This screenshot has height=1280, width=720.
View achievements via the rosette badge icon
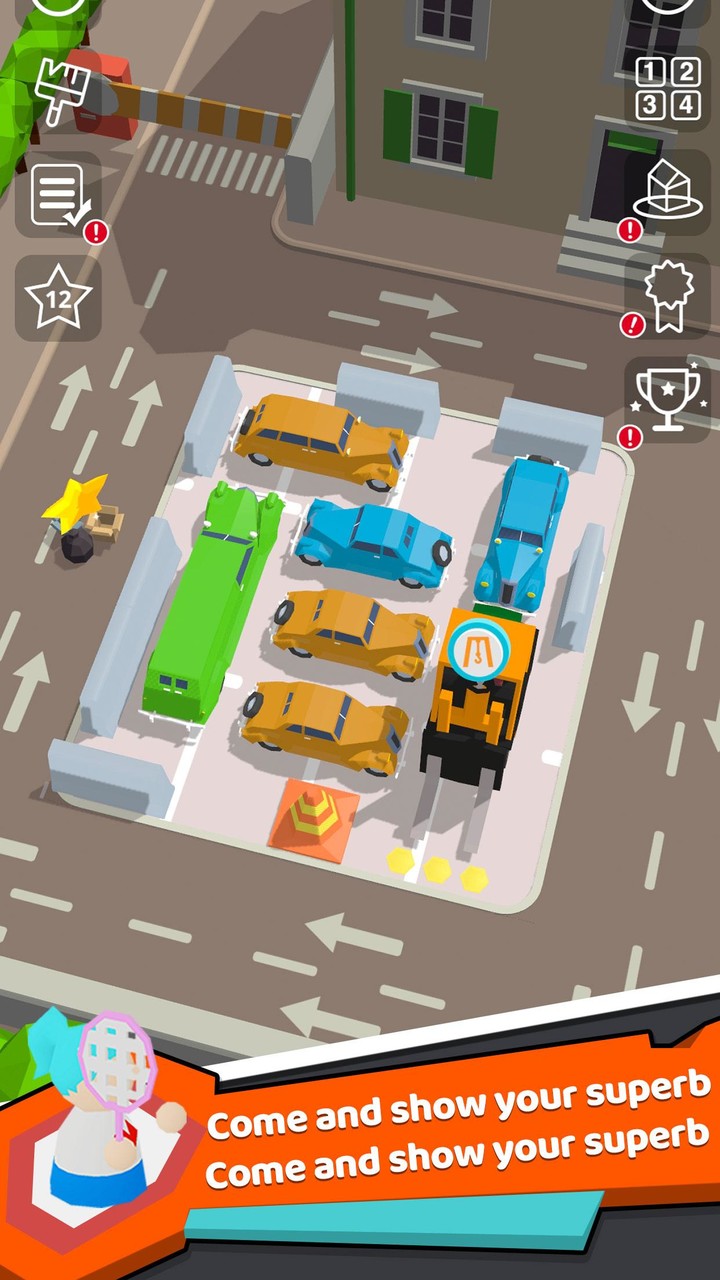point(668,295)
